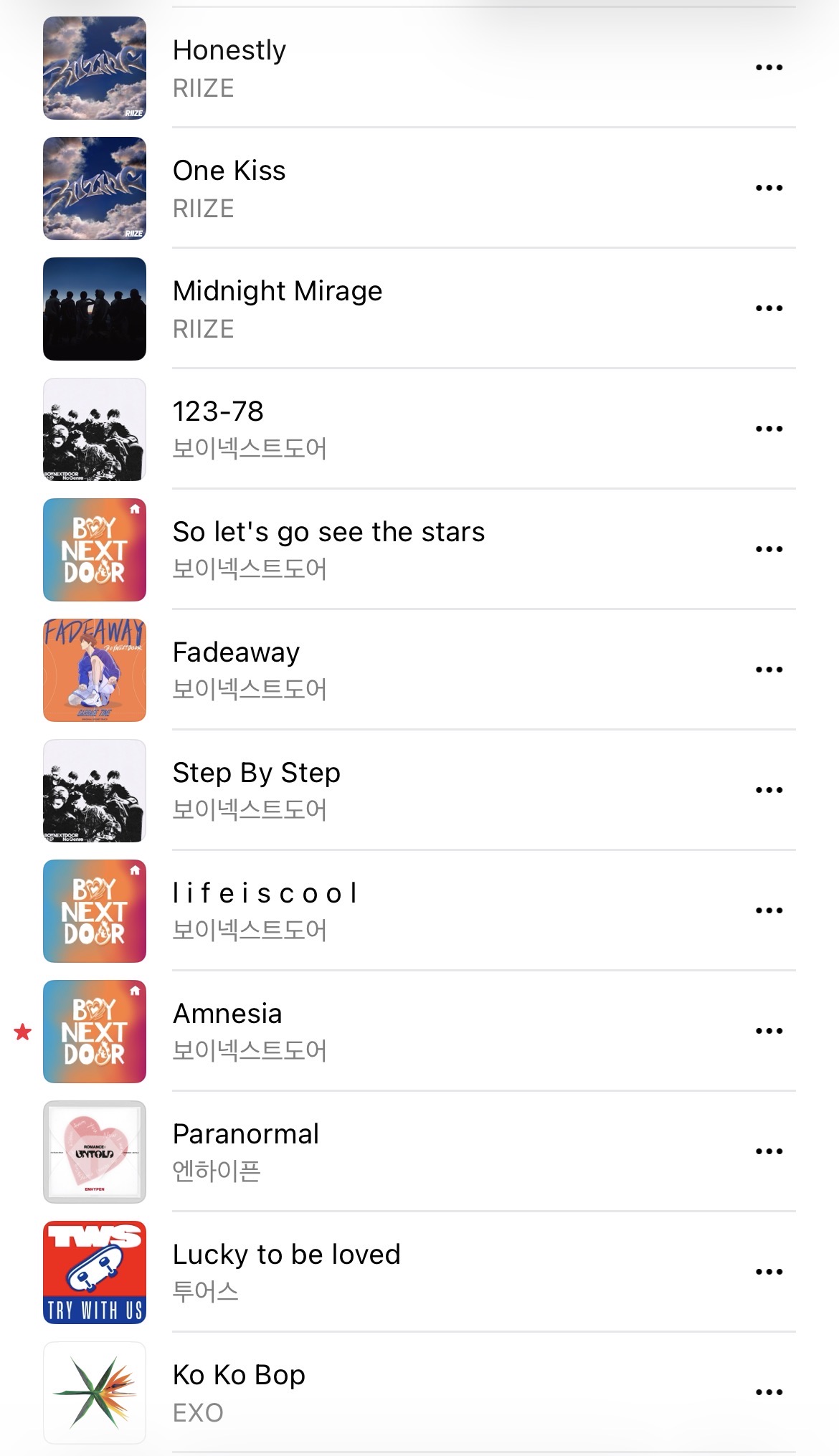
Task: Open more options for 123-78
Action: pos(769,429)
